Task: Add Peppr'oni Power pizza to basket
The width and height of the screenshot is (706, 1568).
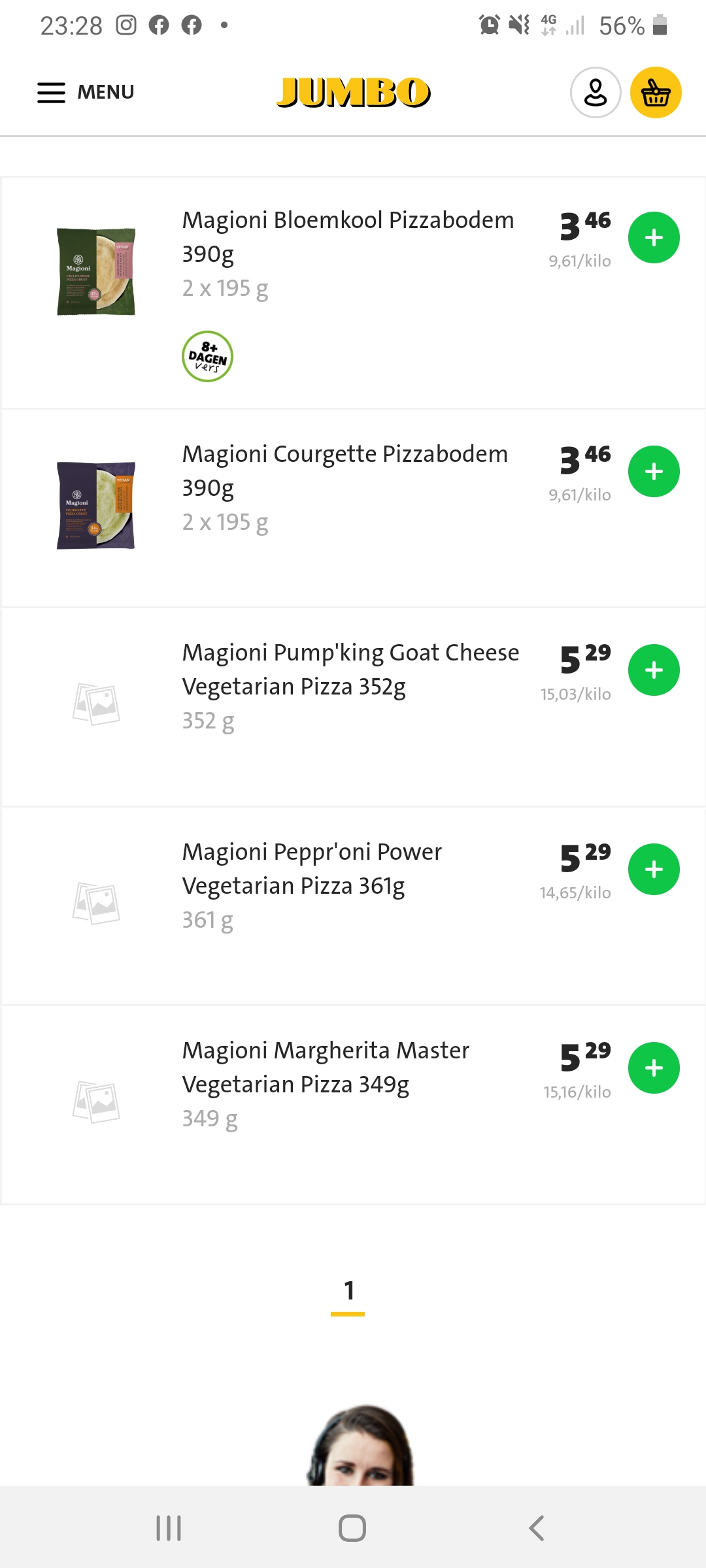Action: pyautogui.click(x=654, y=870)
